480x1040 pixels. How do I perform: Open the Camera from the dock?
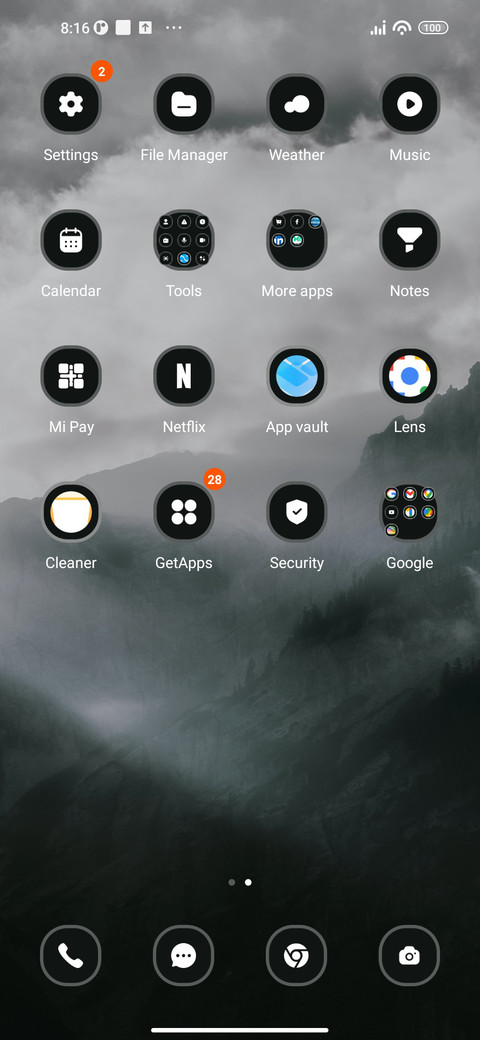pos(409,956)
